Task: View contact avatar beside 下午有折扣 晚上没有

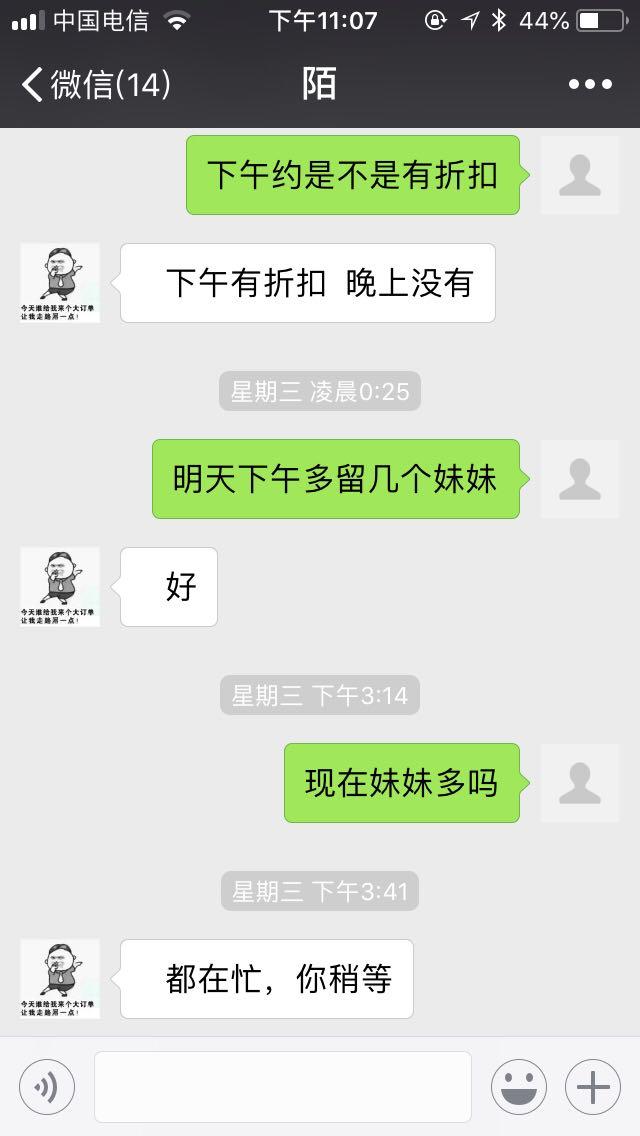Action: 60,283
